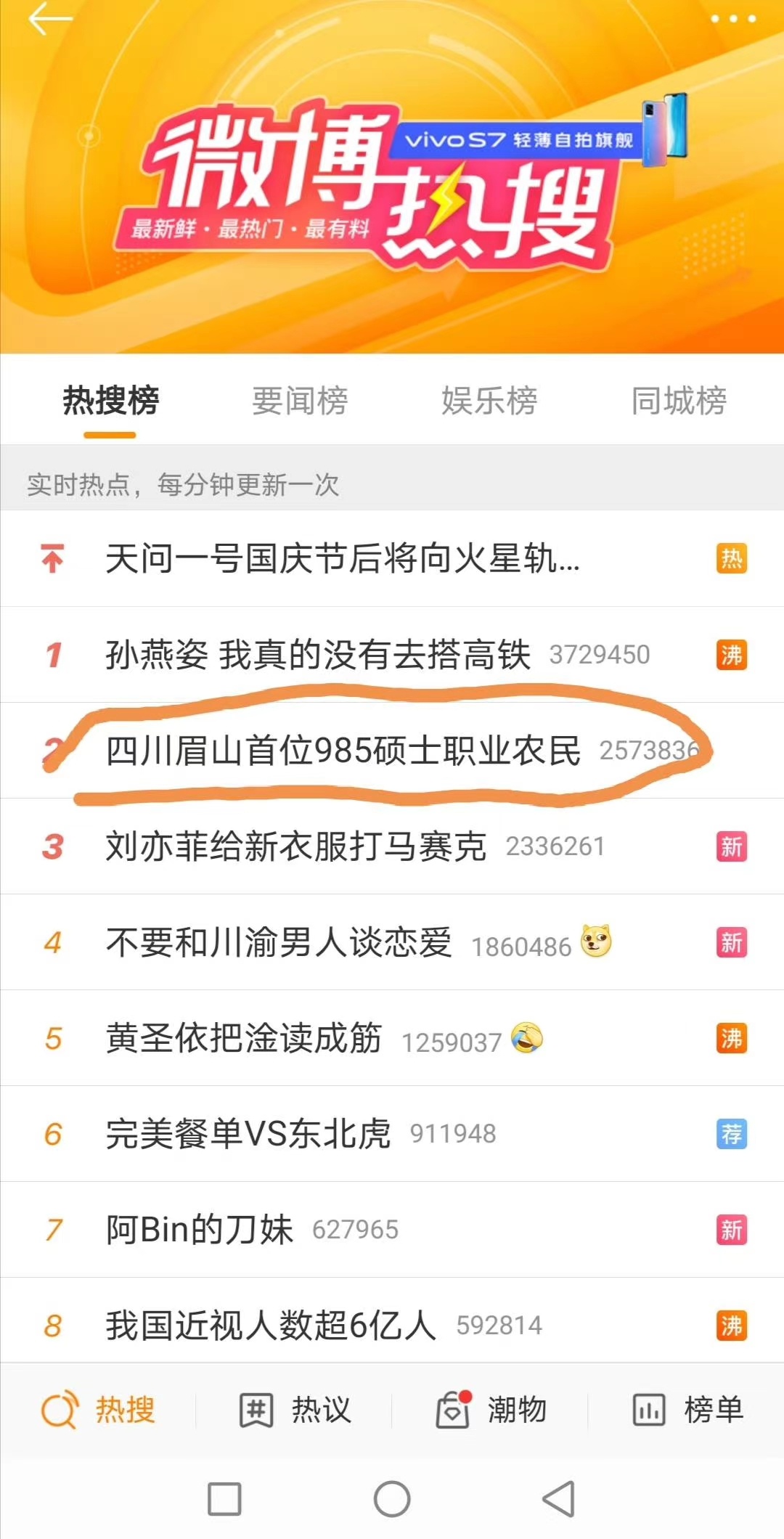The height and width of the screenshot is (1539, 784).
Task: Go back using the top-left arrow
Action: click(x=49, y=20)
